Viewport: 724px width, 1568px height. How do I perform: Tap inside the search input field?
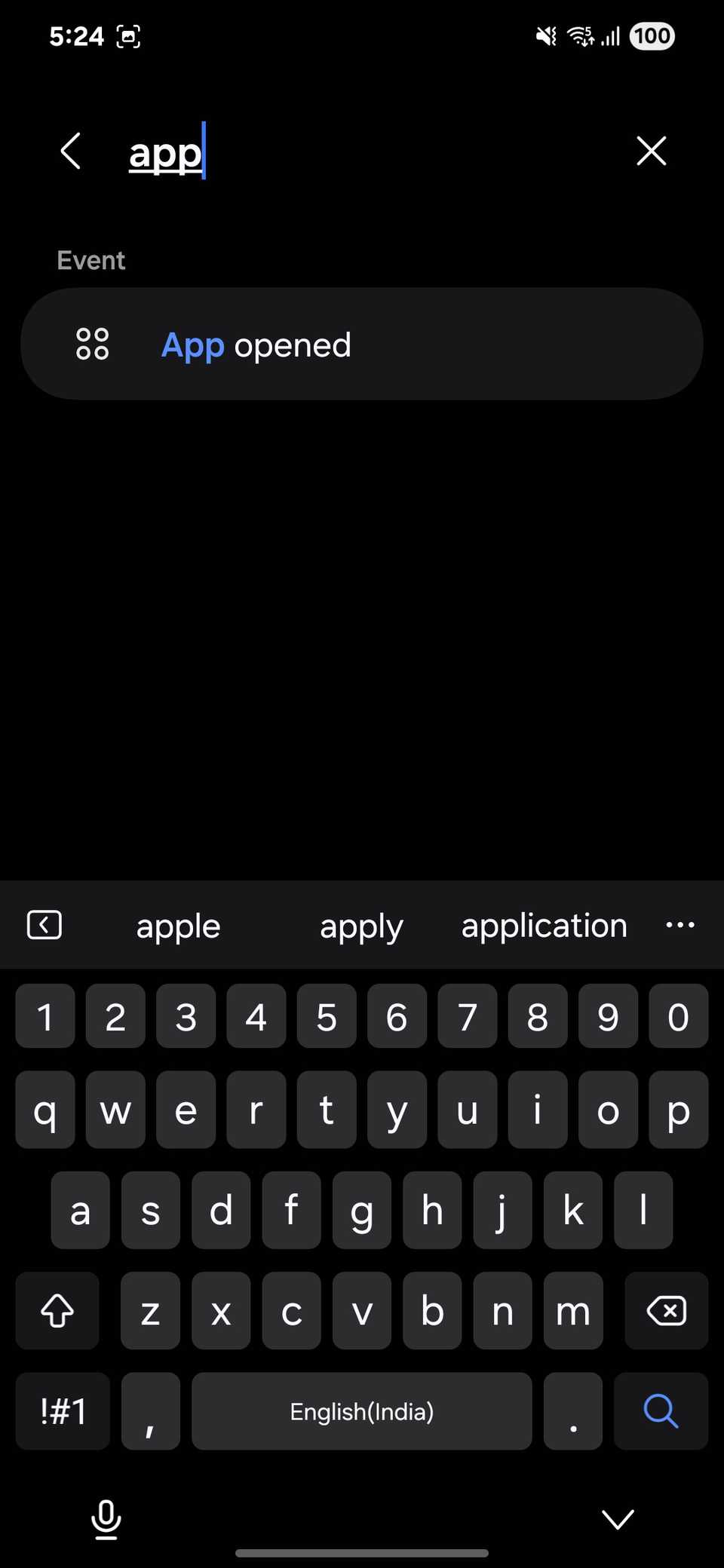pos(317,151)
